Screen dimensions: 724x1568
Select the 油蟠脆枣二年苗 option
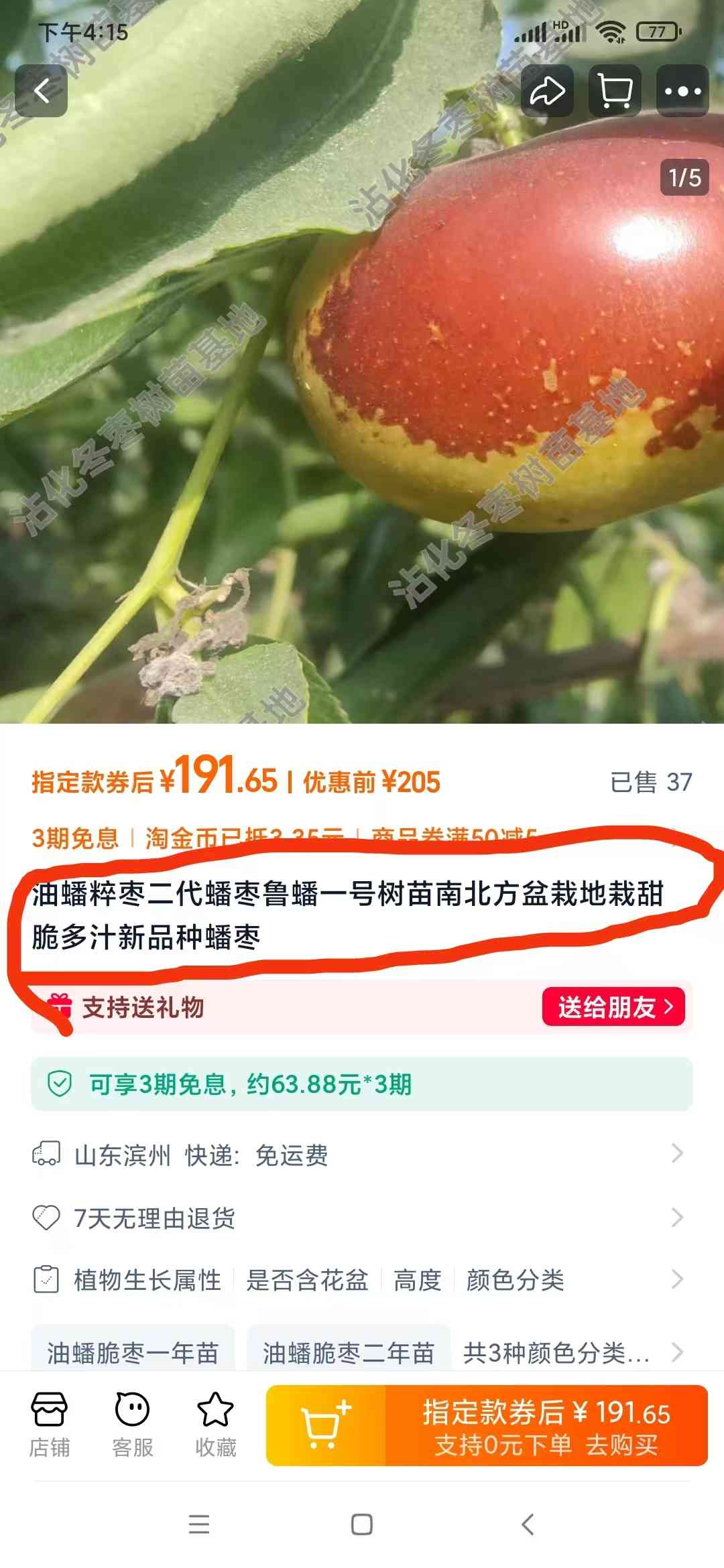pyautogui.click(x=349, y=1352)
